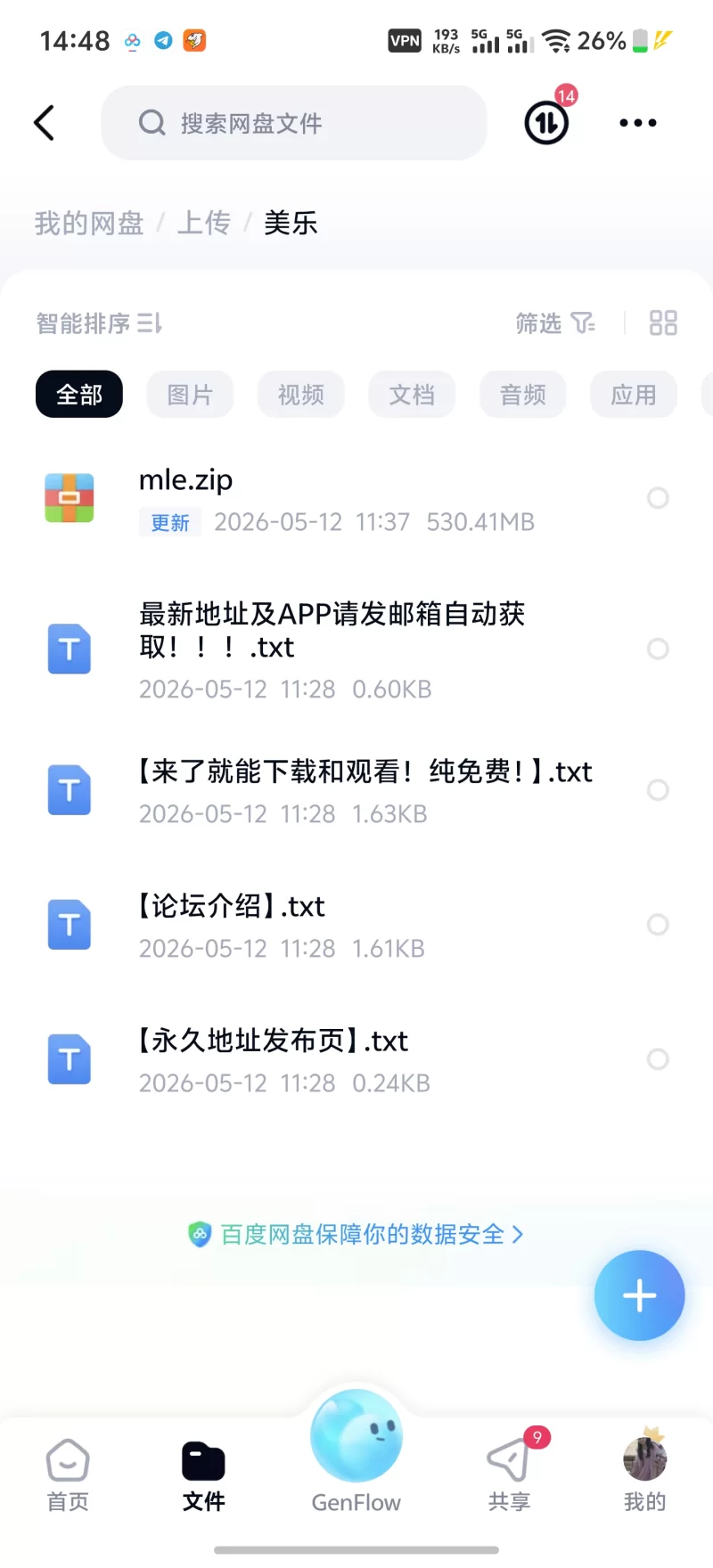Open the 筛选 filter
The height and width of the screenshot is (1568, 713).
tap(555, 323)
